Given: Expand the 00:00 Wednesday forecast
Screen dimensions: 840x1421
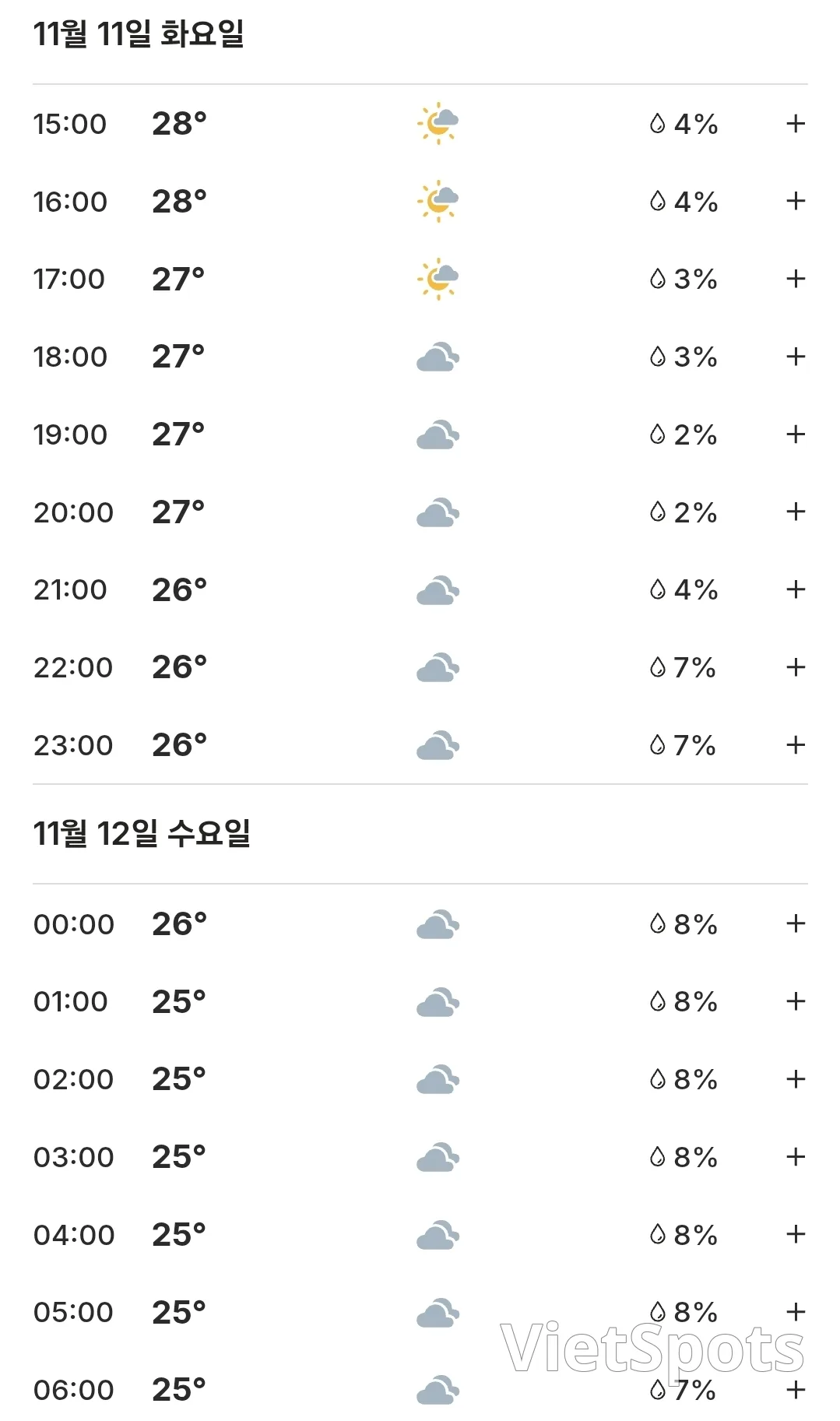Looking at the screenshot, I should tap(795, 923).
